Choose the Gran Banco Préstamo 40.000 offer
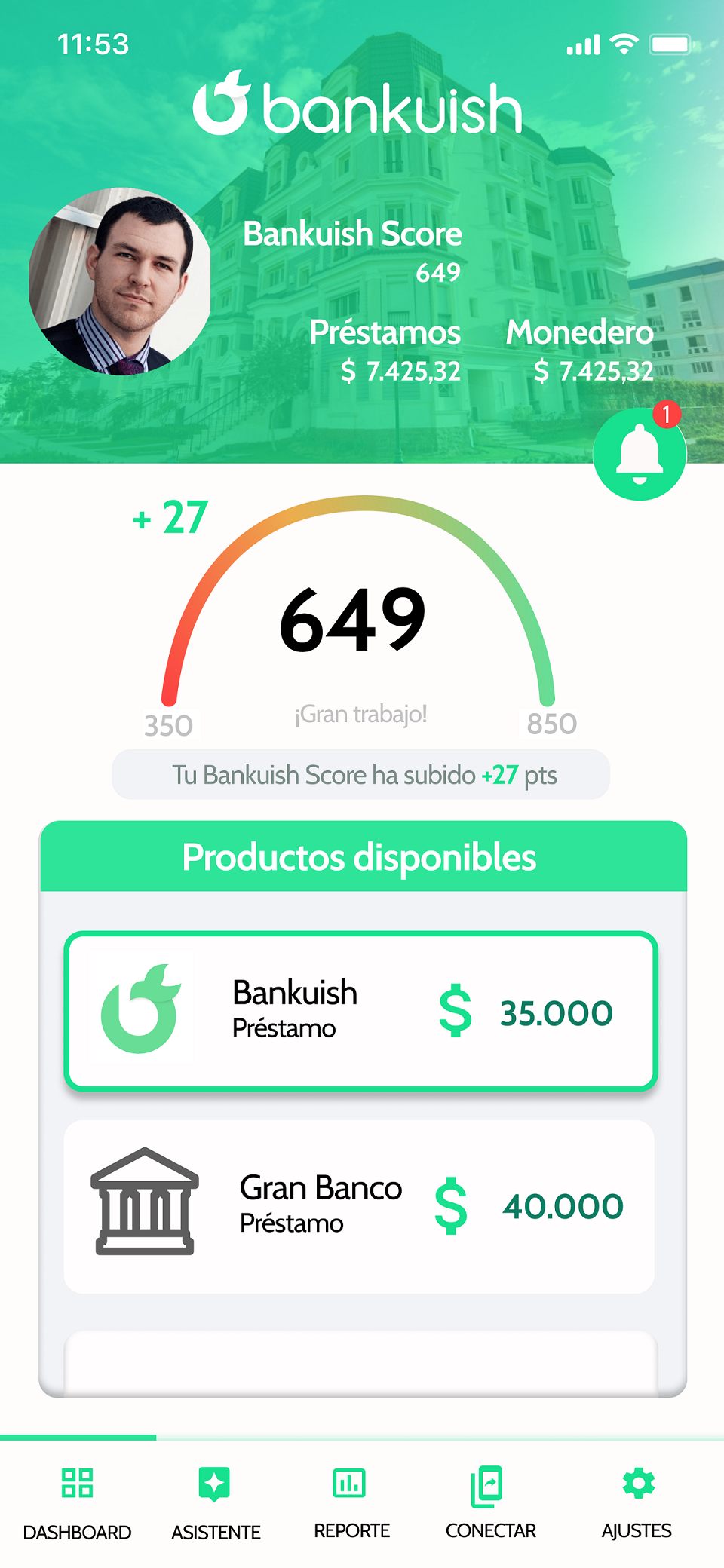 [360, 1205]
